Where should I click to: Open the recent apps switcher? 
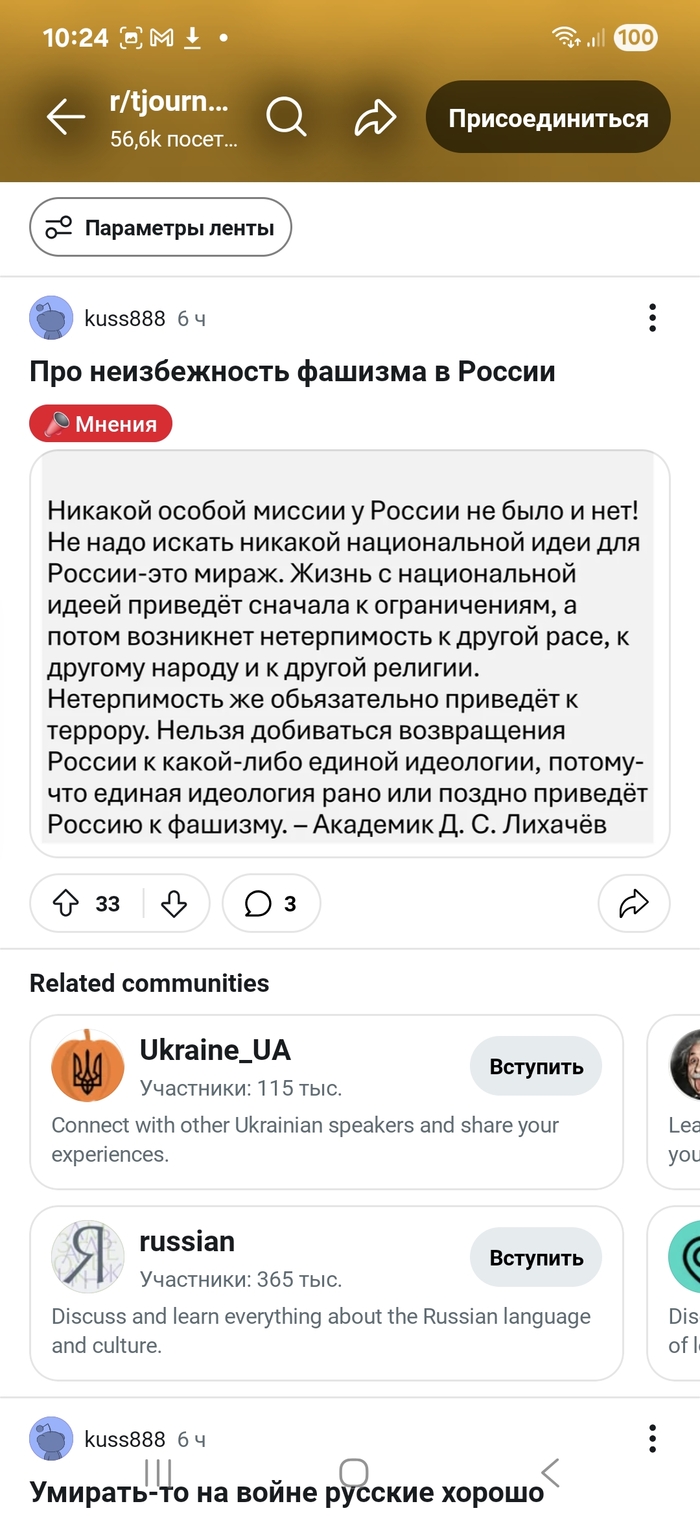click(158, 1472)
